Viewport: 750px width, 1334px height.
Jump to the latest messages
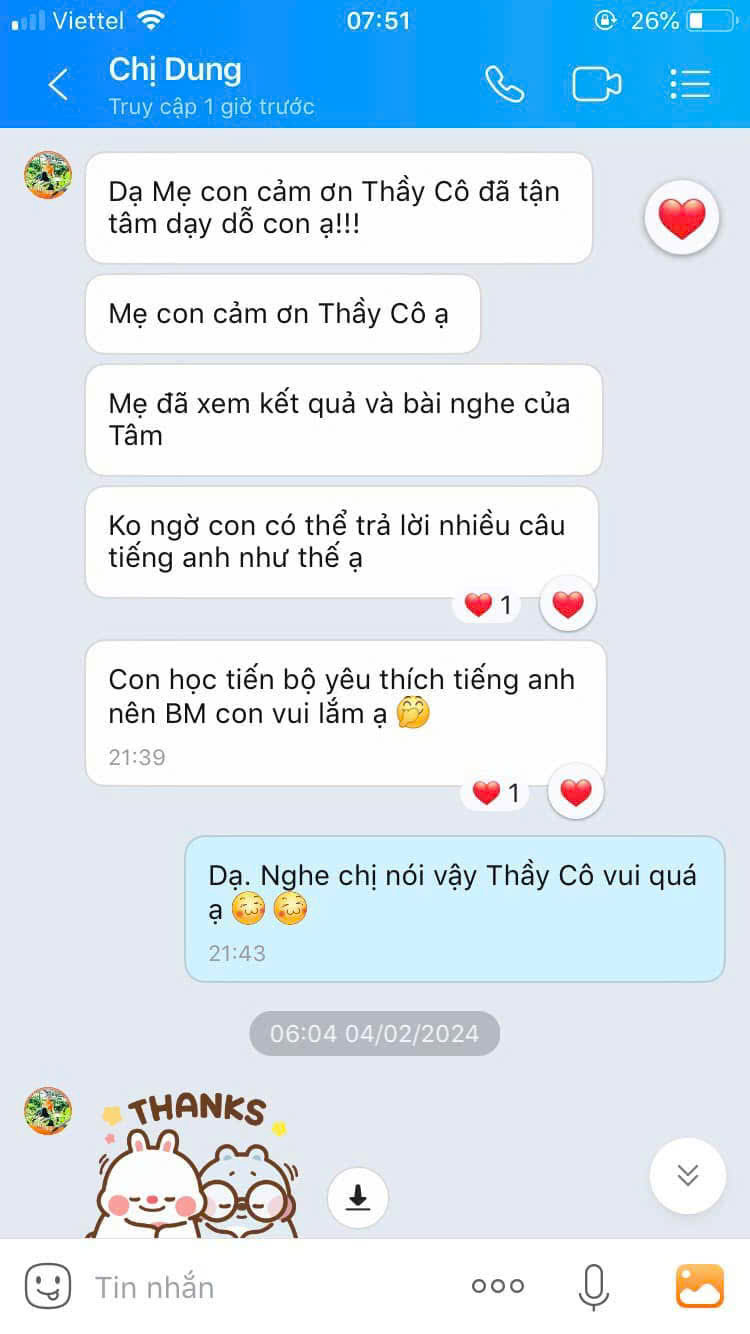(x=687, y=1175)
